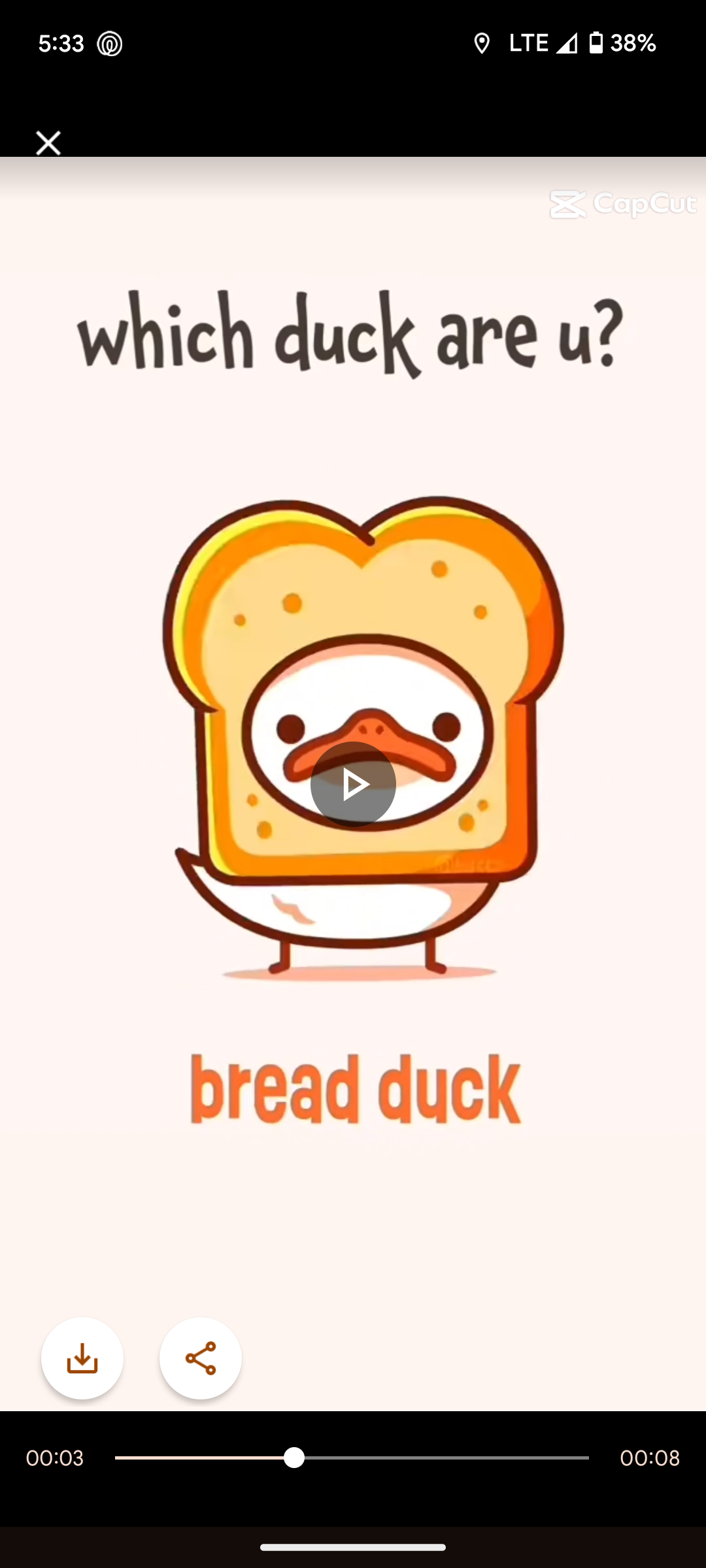Share this video
The width and height of the screenshot is (706, 1568).
tap(201, 1358)
